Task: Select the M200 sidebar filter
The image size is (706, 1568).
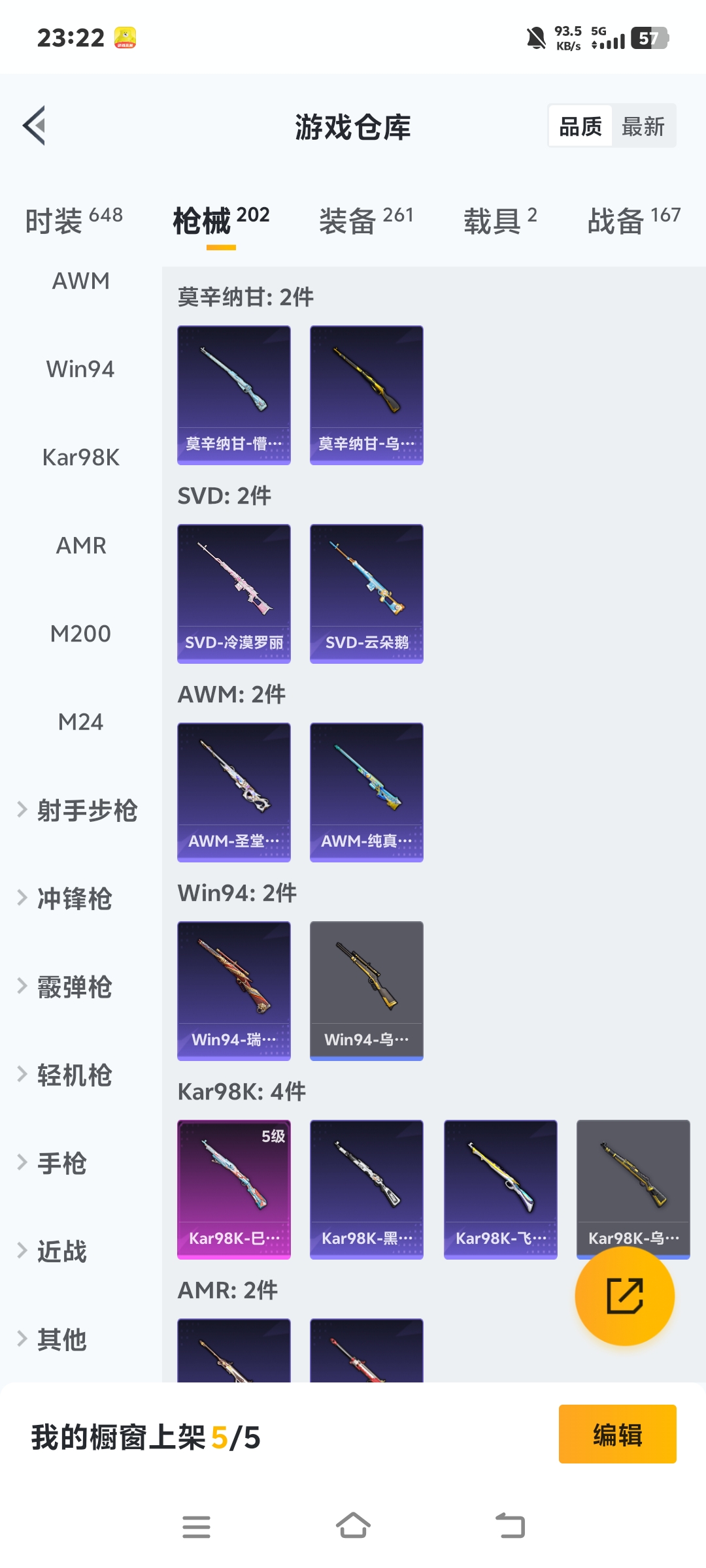Action: click(80, 632)
